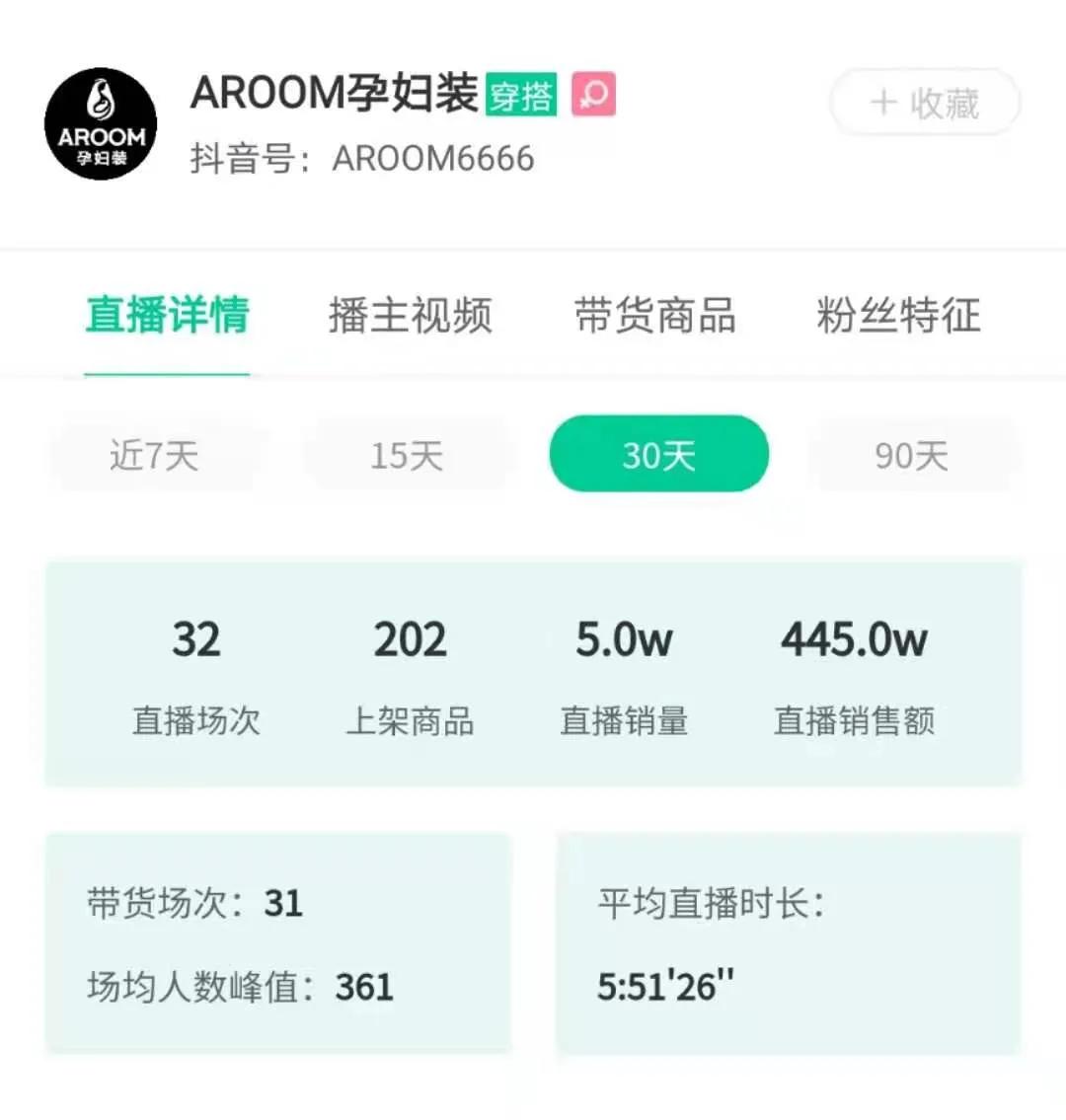This screenshot has height=1120, width=1066.
Task: Select the plus icon in 收藏 button
Action: click(x=880, y=102)
